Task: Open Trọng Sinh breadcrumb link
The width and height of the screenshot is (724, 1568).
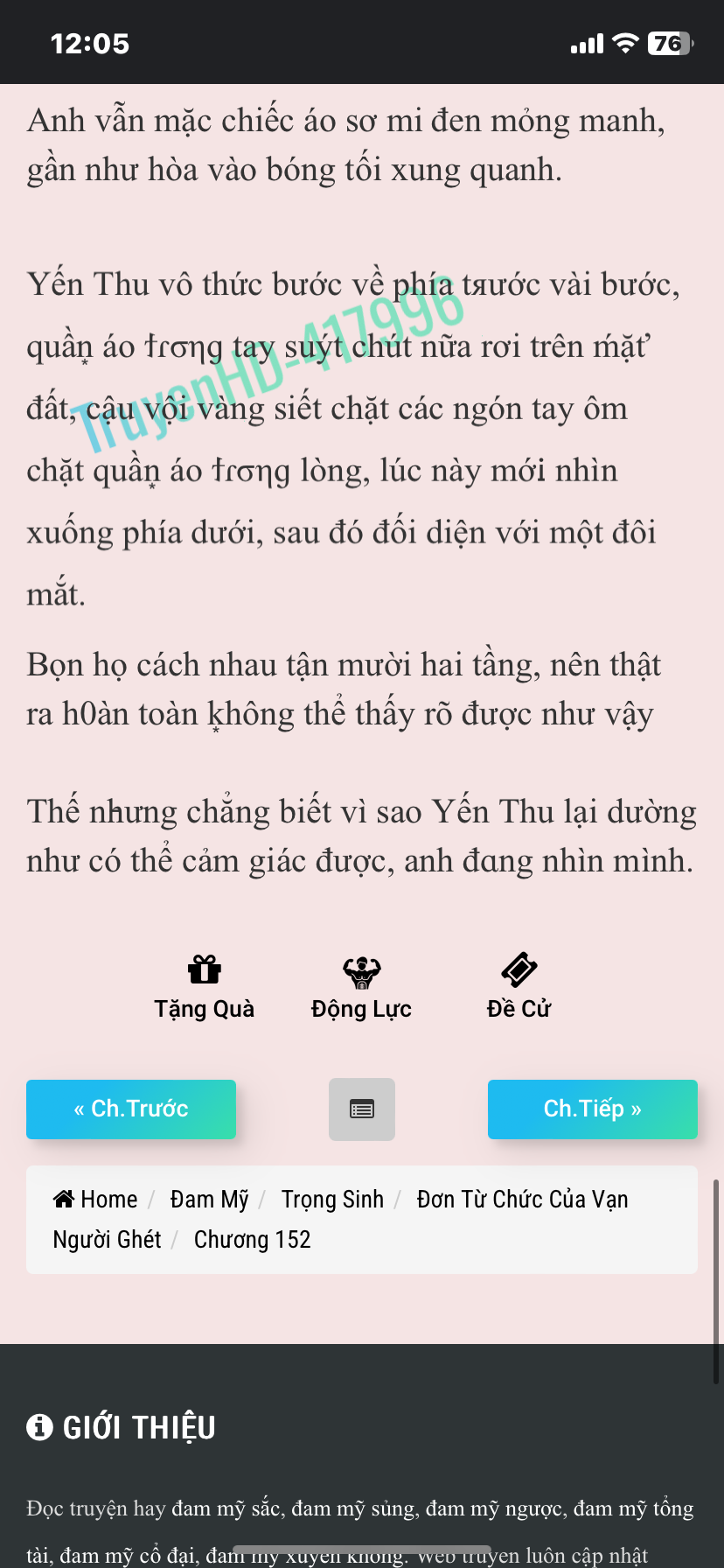Action: (332, 1199)
